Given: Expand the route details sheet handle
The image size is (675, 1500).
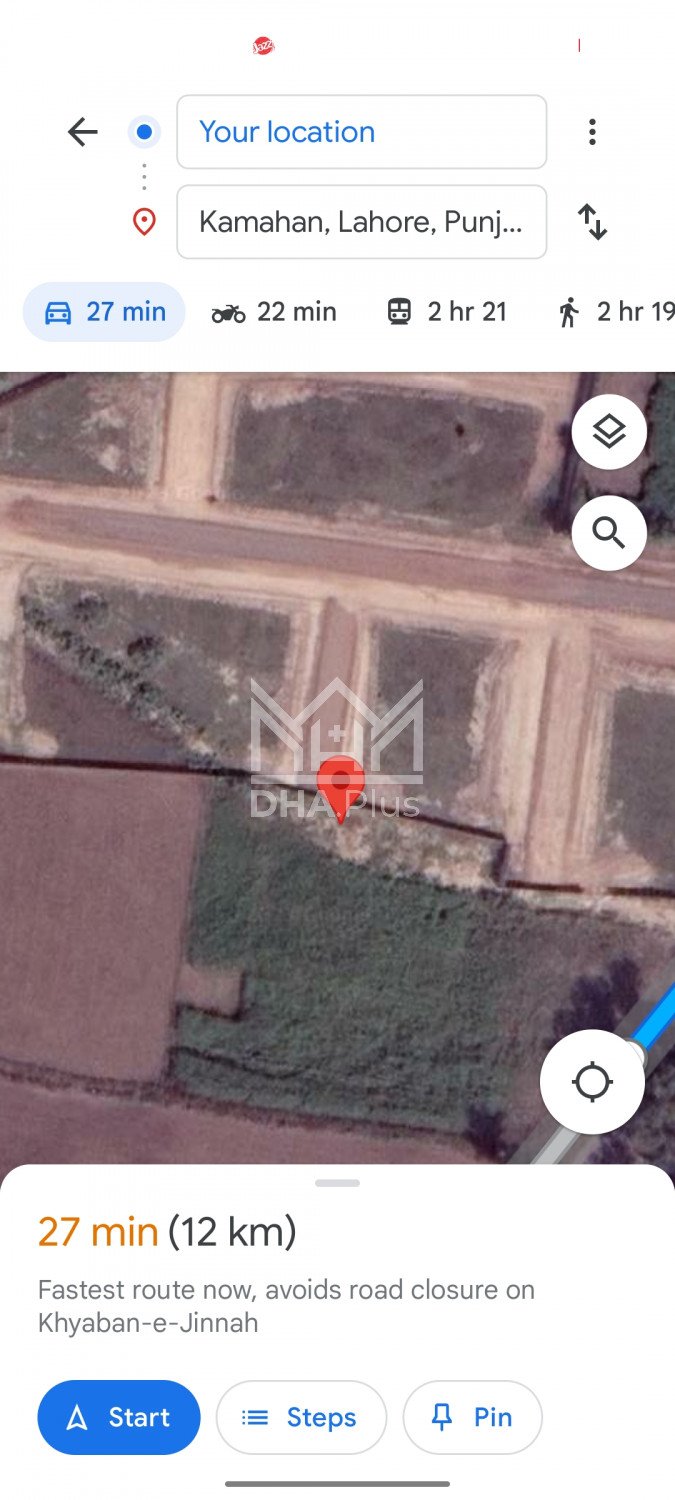Looking at the screenshot, I should pyautogui.click(x=337, y=1183).
